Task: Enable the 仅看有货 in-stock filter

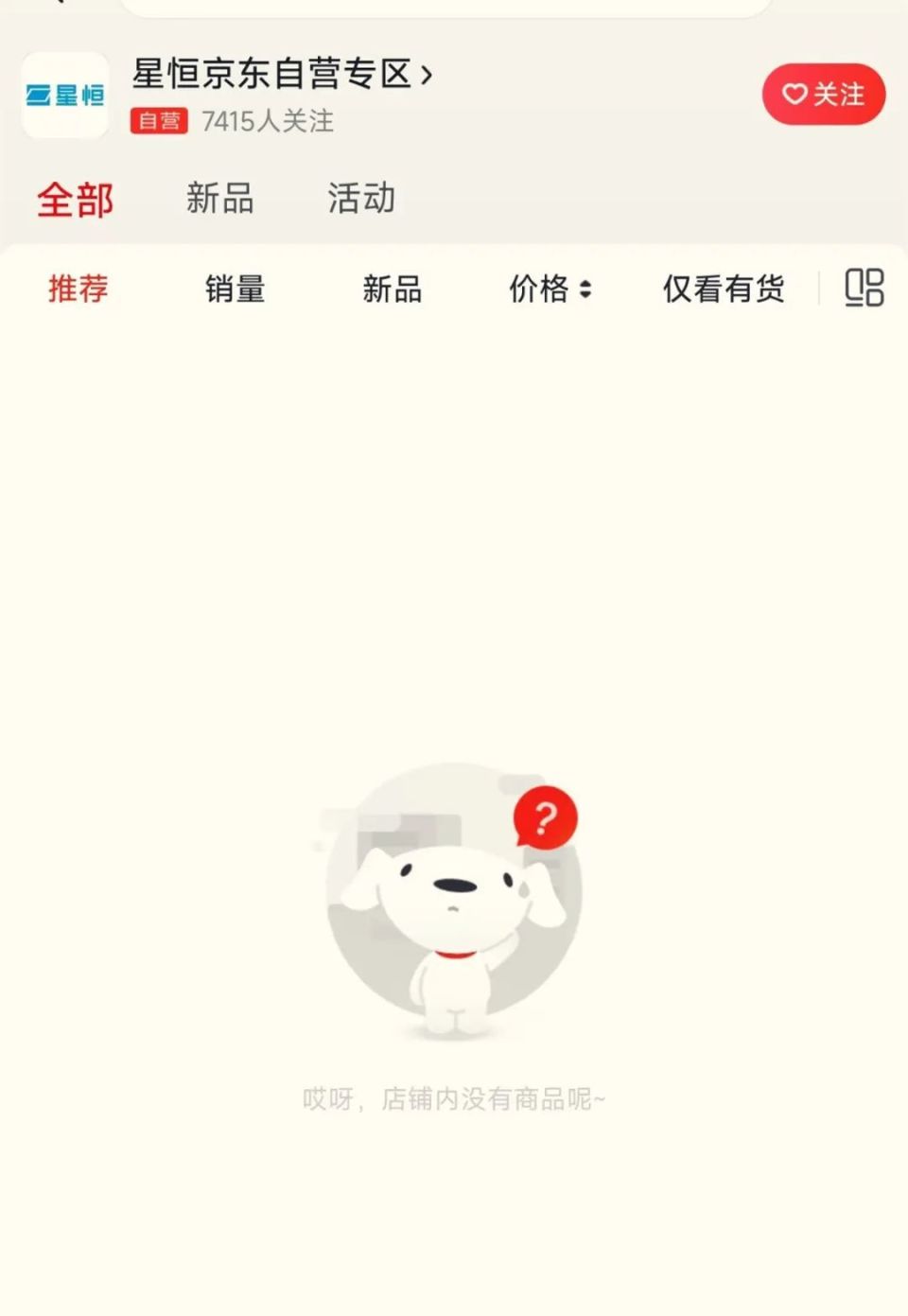Action: click(x=724, y=290)
